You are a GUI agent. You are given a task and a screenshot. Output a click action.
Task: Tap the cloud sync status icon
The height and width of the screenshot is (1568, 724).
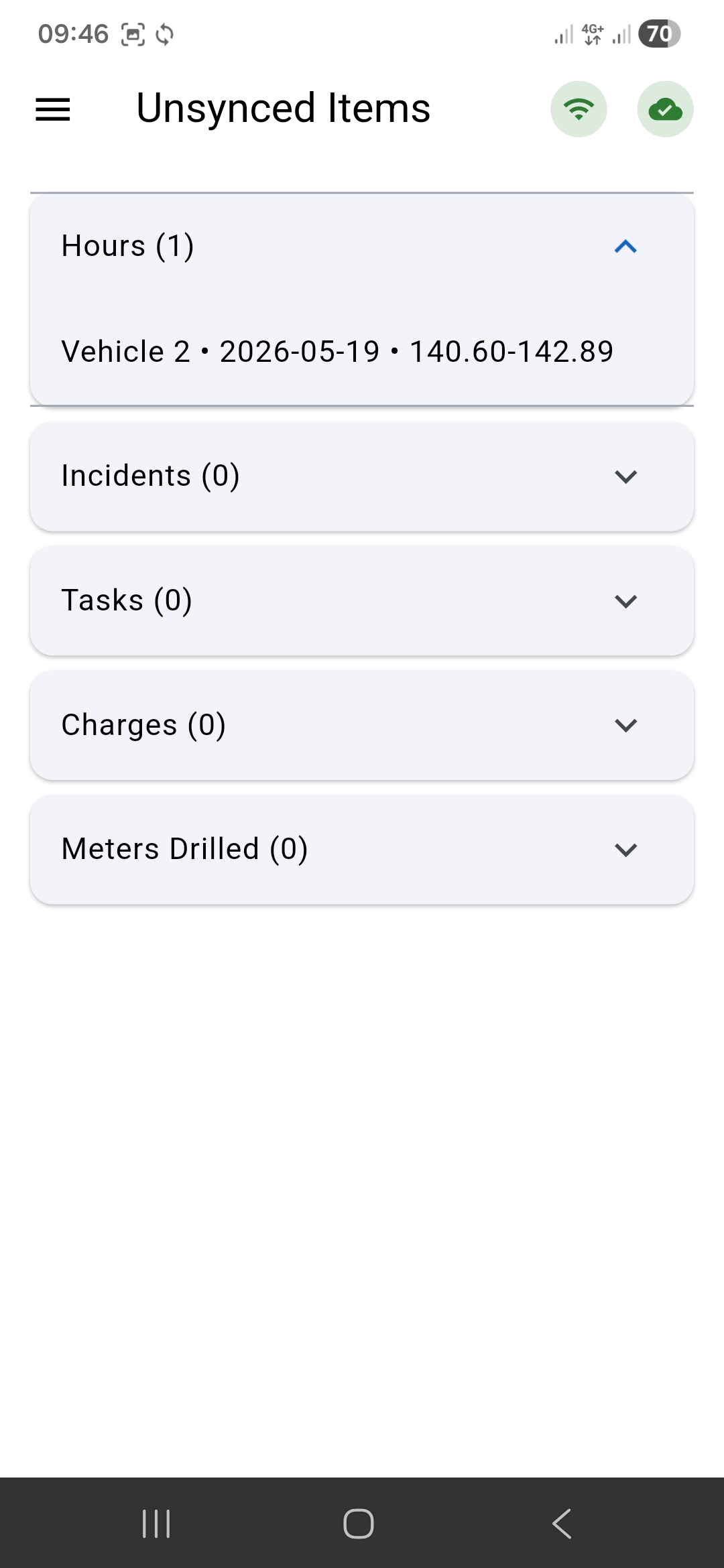[x=665, y=109]
